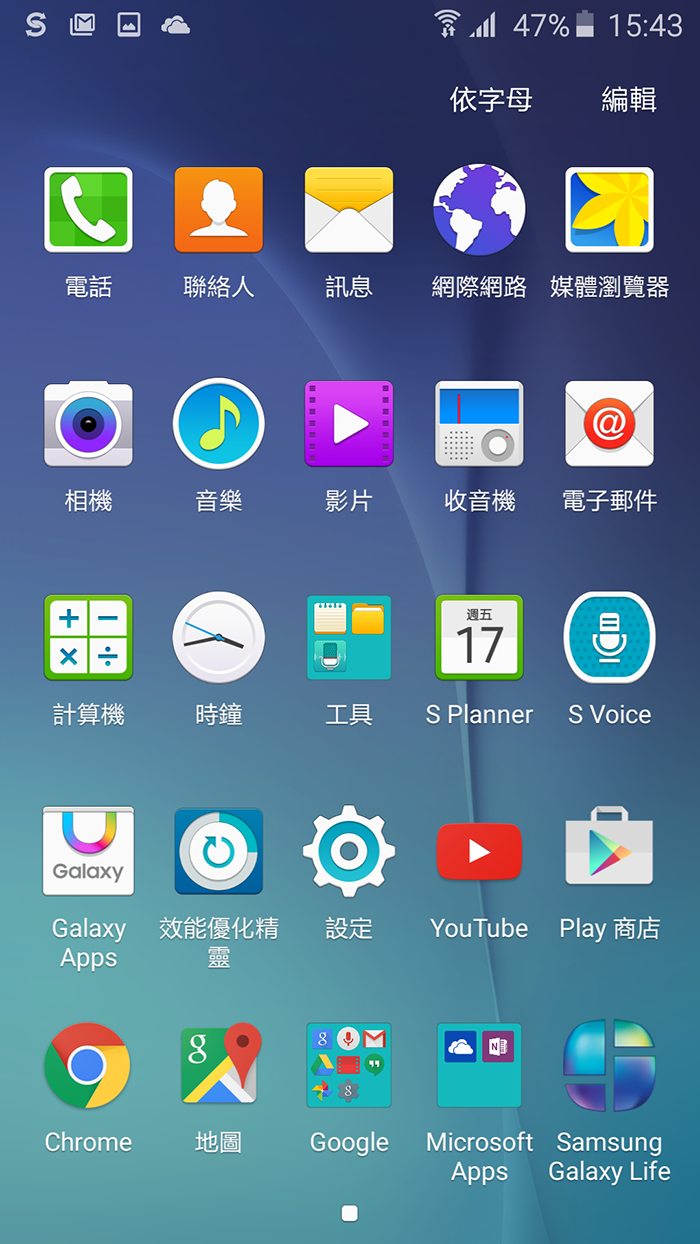
Task: Sort apps with the 依字母 button
Action: [491, 99]
